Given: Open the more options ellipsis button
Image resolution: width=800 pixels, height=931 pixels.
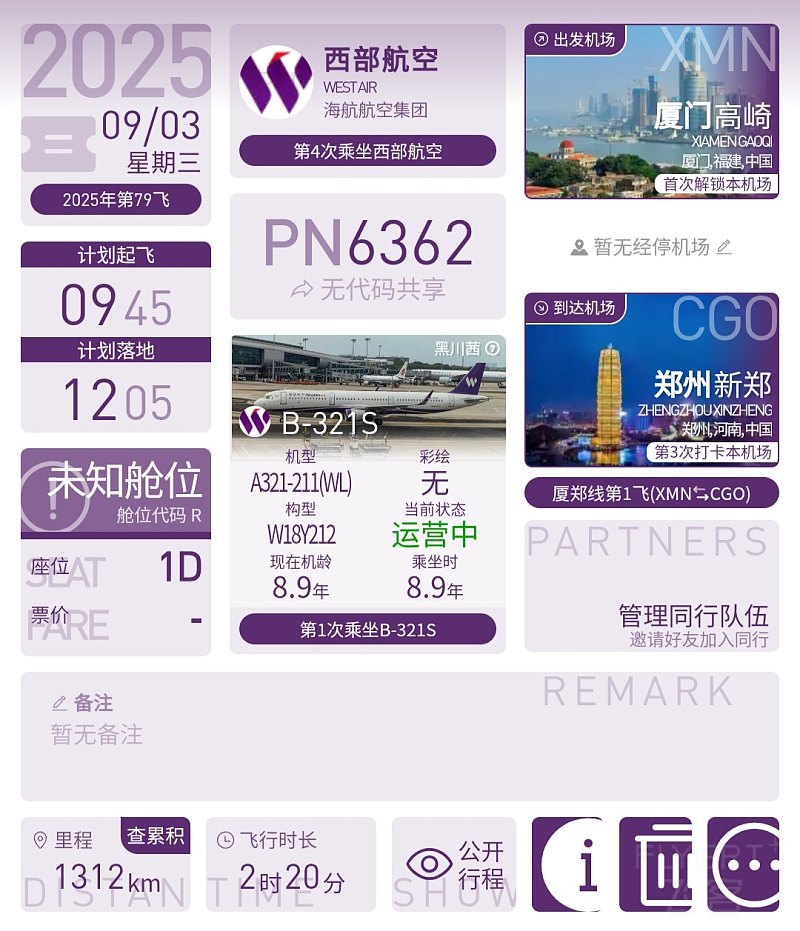Looking at the screenshot, I should pos(743,864).
